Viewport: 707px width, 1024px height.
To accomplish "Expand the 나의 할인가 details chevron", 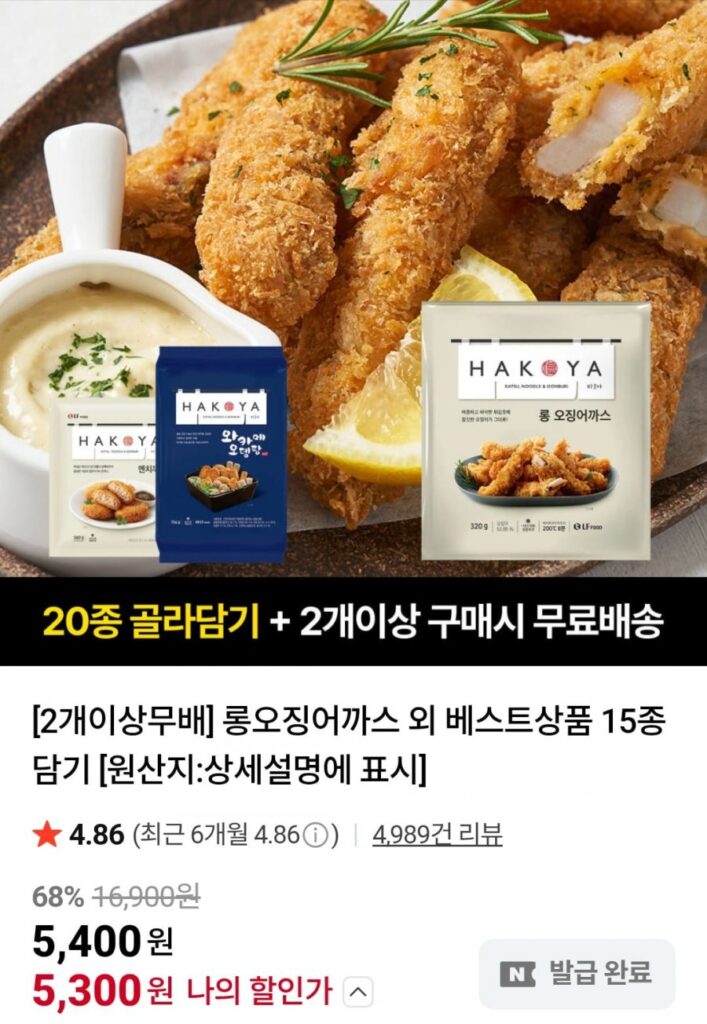I will (x=359, y=992).
